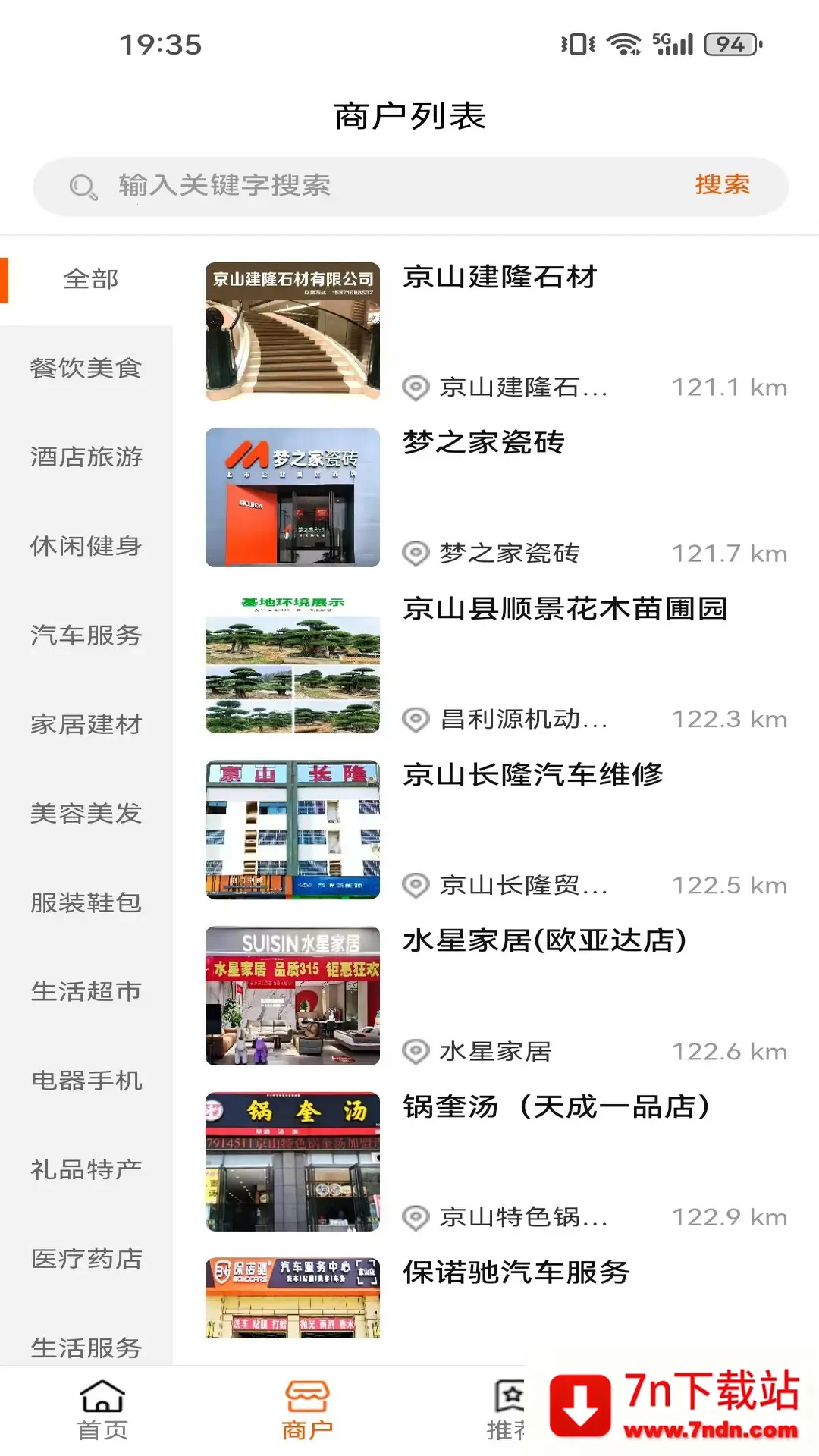Tap the orange 搜索 button
The image size is (819, 1456).
tap(722, 185)
